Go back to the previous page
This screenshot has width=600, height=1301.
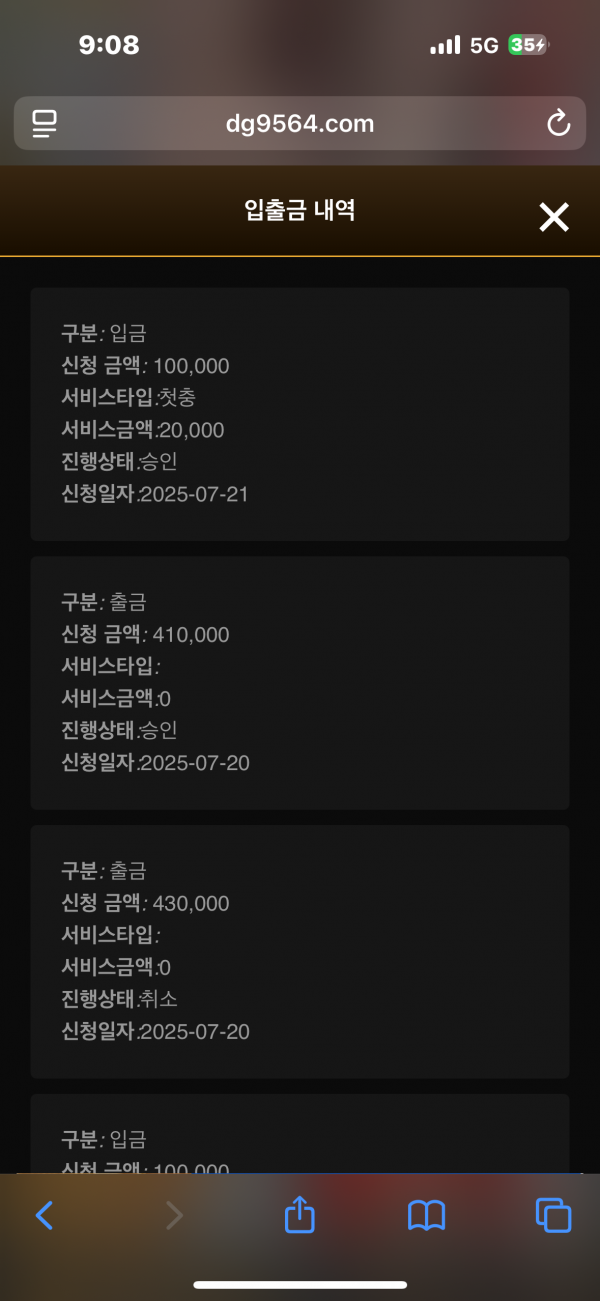point(44,1215)
